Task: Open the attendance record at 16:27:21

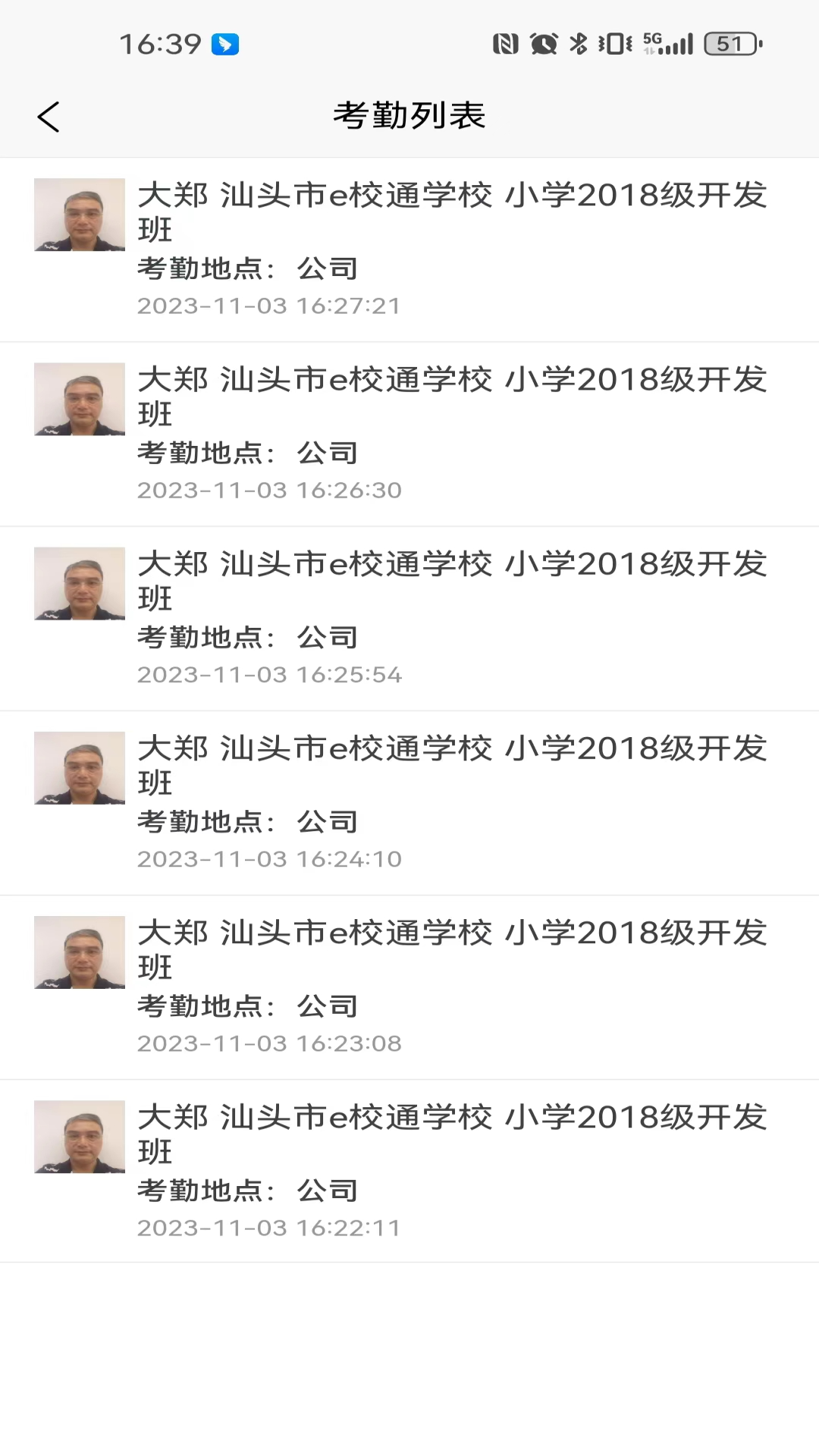Action: (409, 249)
